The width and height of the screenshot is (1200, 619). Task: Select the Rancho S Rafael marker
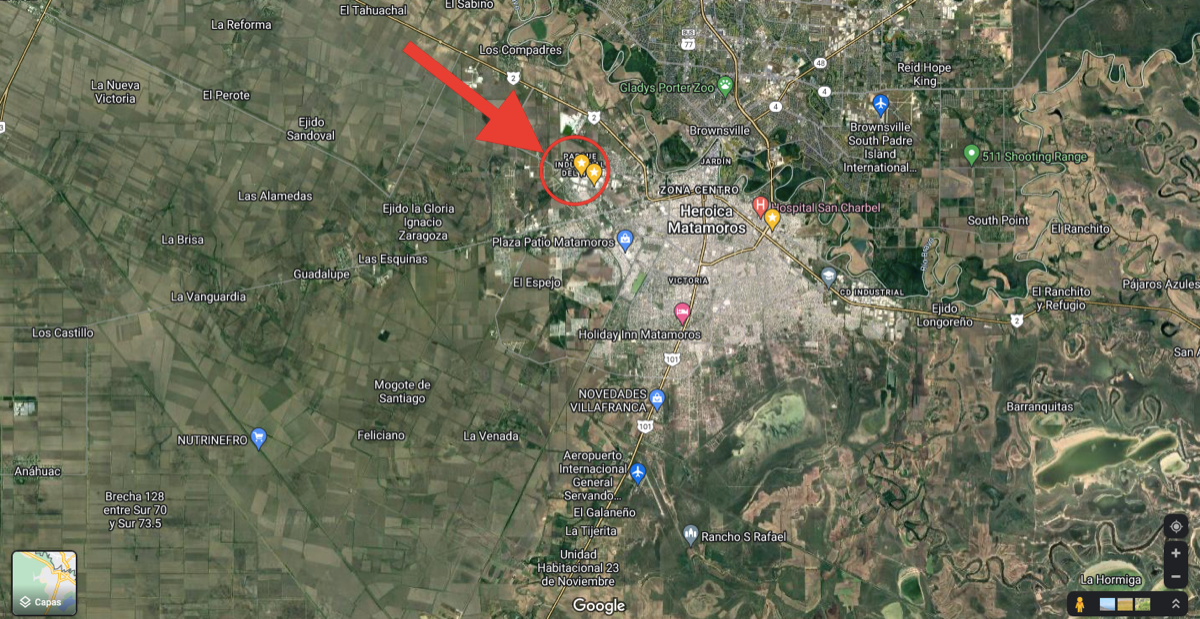(690, 535)
